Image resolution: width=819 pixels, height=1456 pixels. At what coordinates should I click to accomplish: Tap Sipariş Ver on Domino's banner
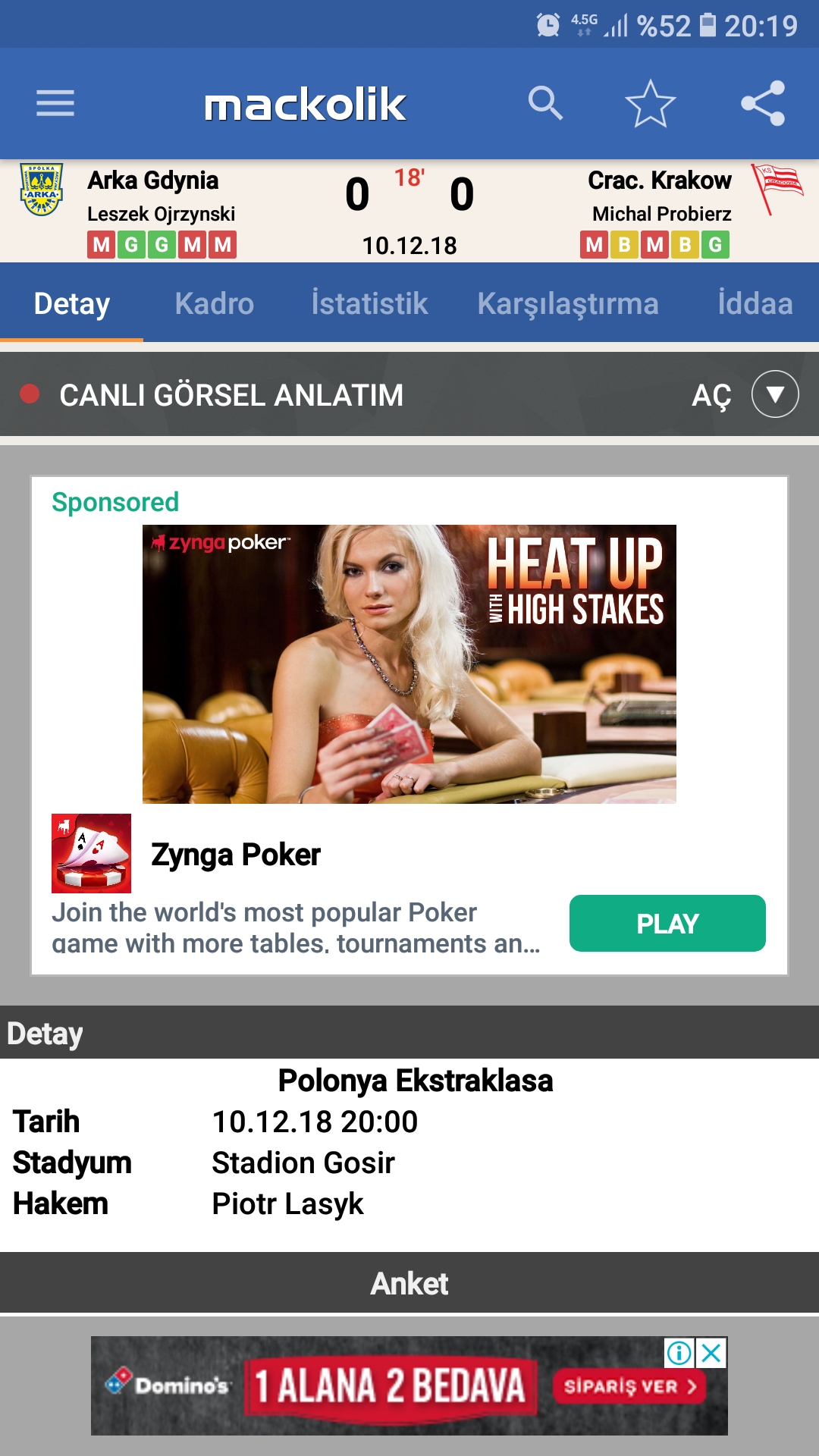[x=629, y=1386]
